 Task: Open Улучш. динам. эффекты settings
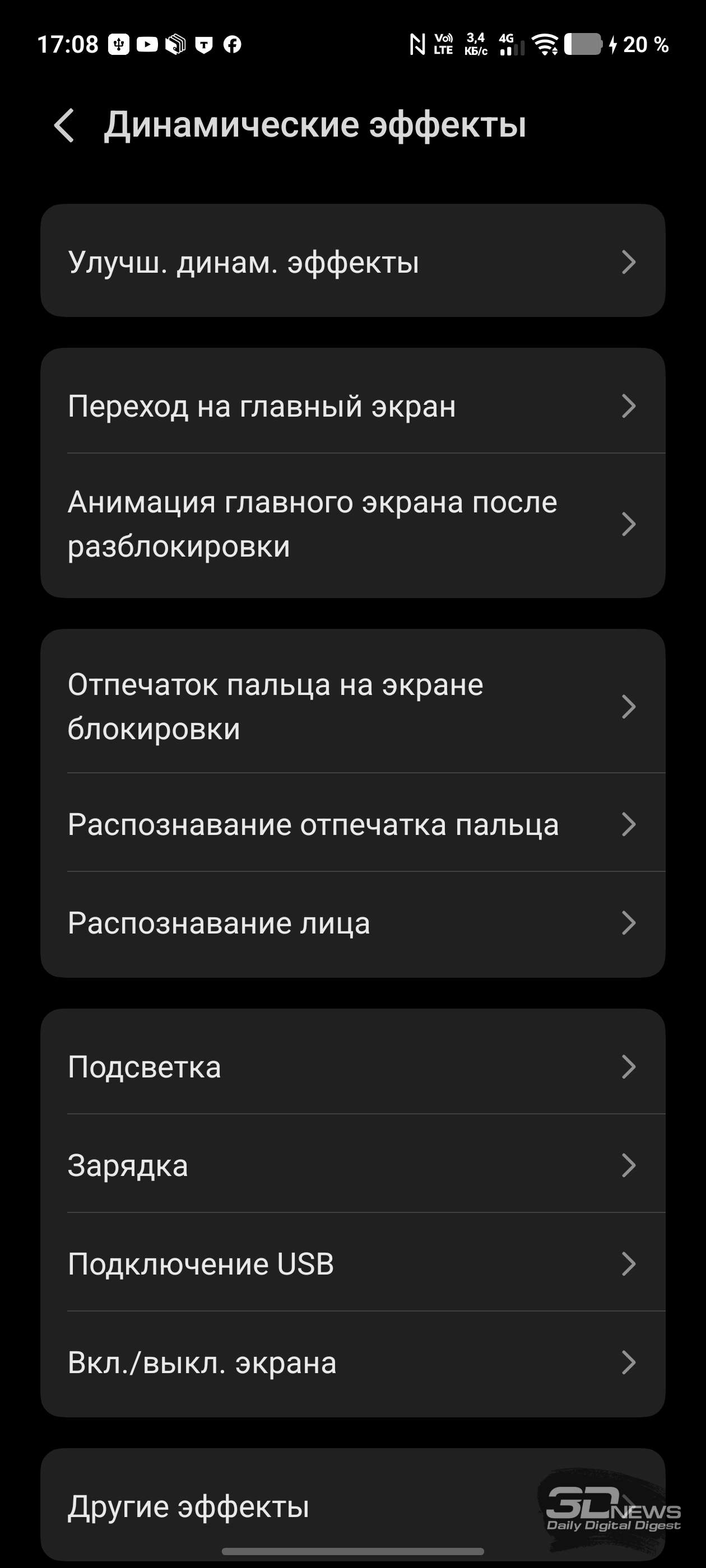352,261
